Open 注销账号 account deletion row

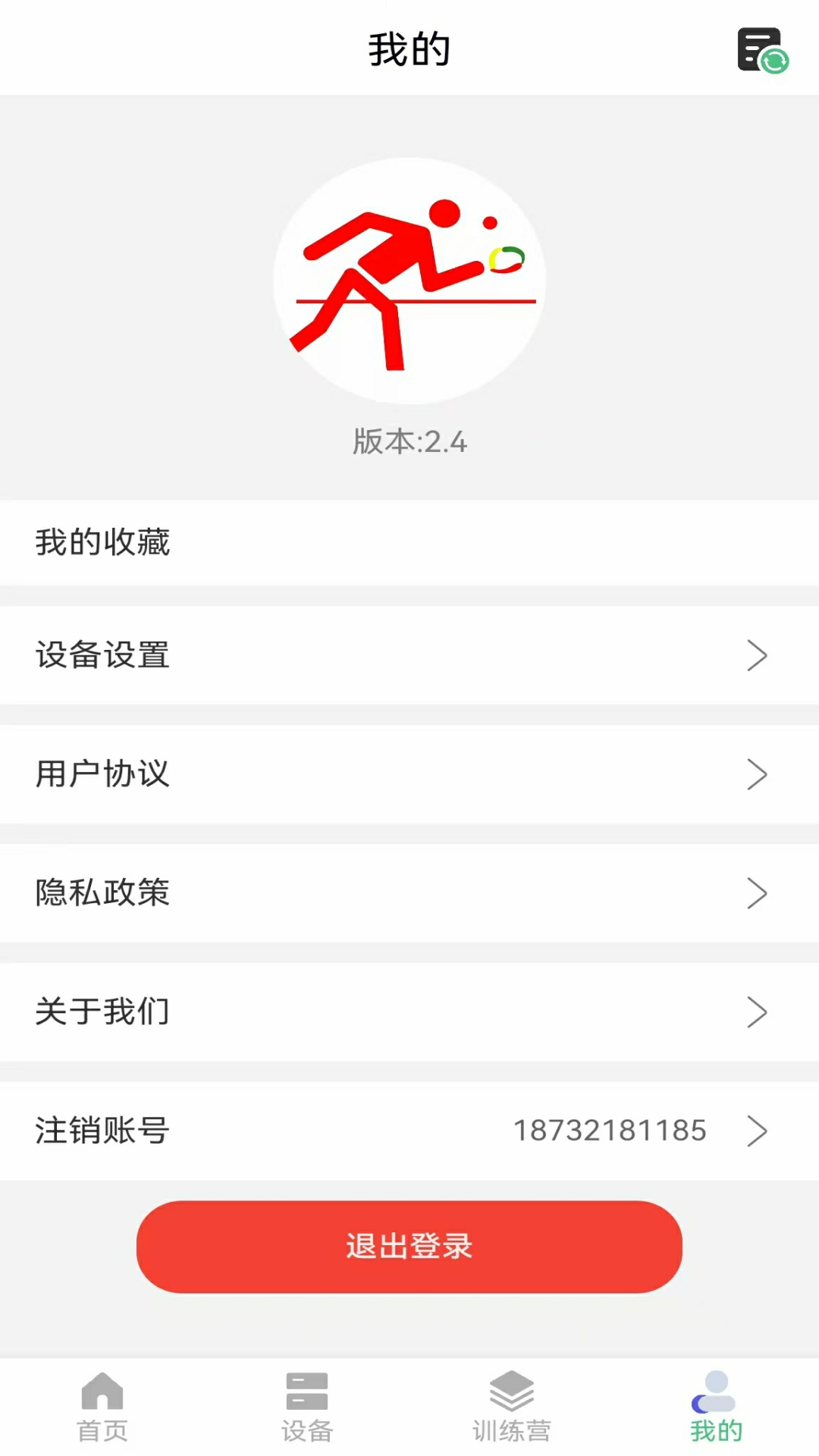[101, 1131]
